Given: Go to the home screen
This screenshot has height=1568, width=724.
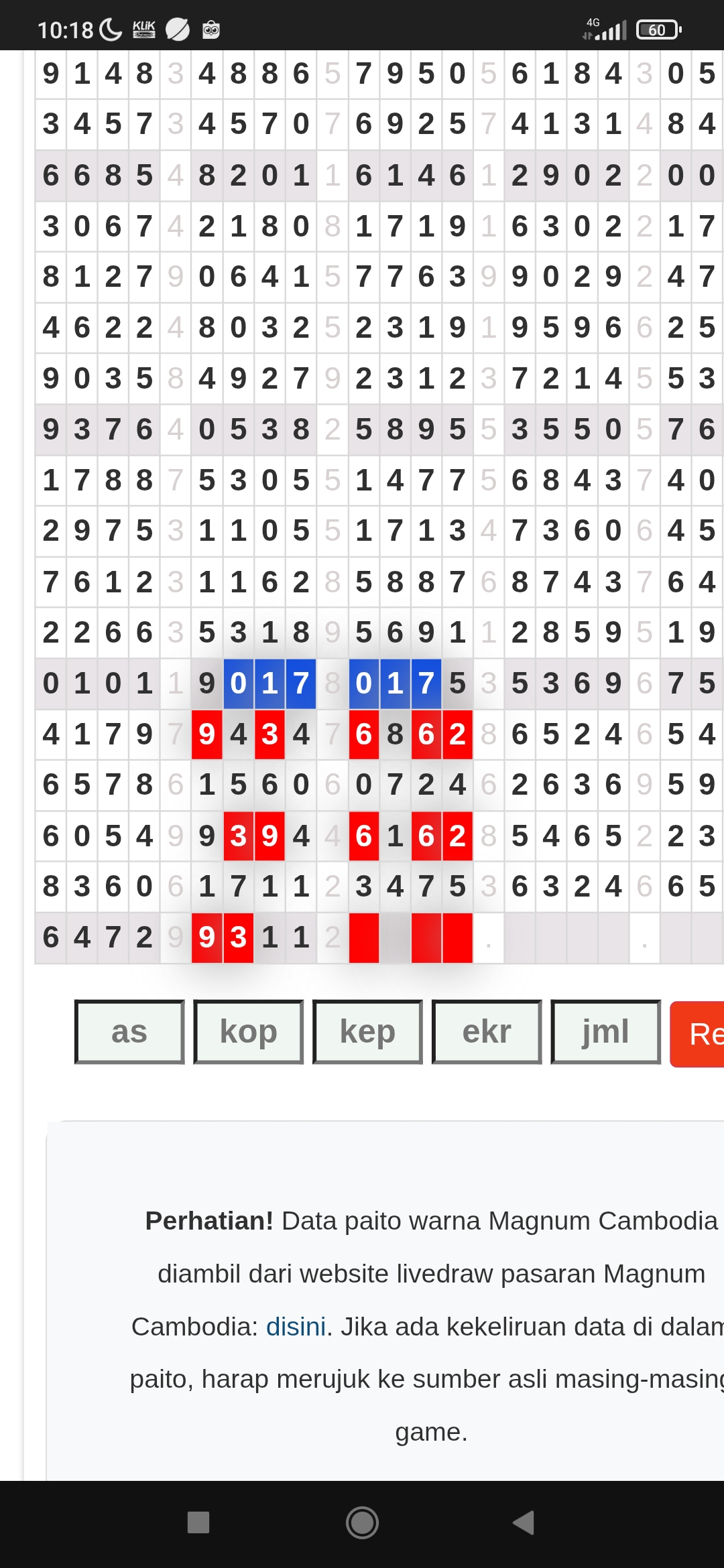Looking at the screenshot, I should [x=362, y=1522].
